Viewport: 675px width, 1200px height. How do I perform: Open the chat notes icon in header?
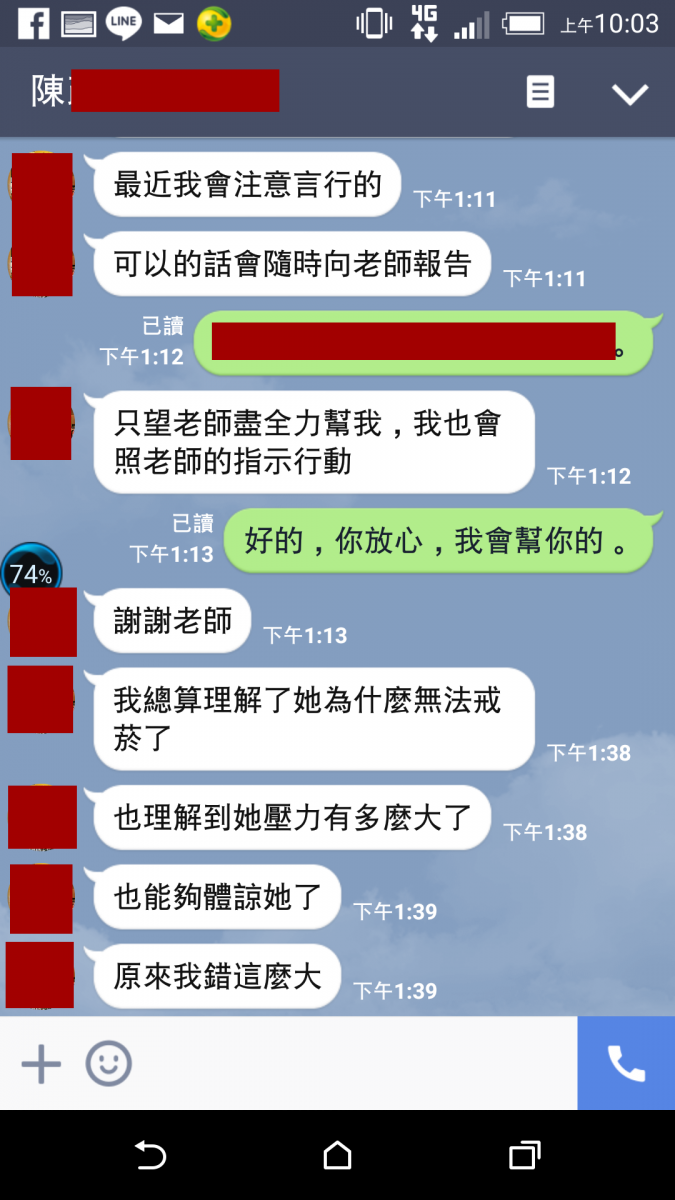540,93
